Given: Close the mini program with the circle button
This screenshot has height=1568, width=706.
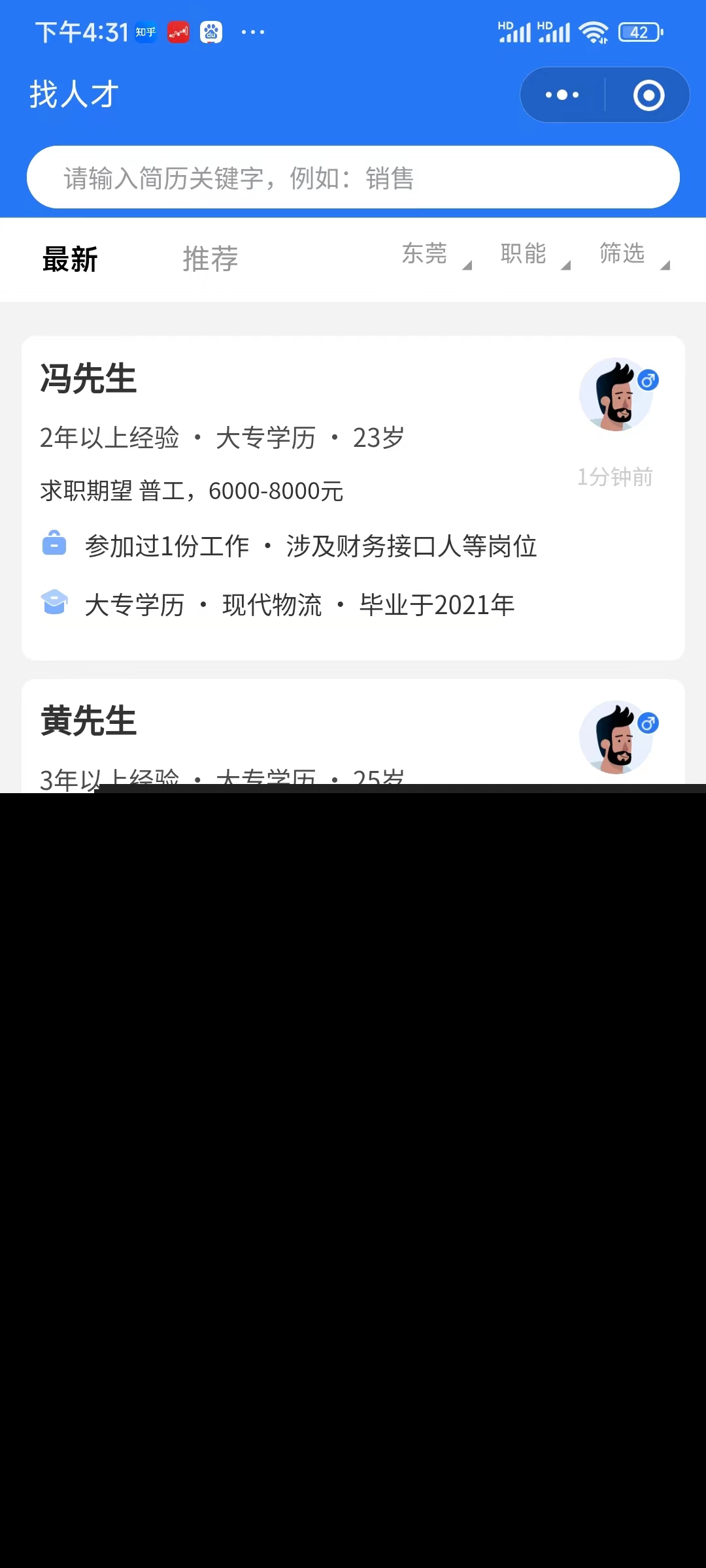Looking at the screenshot, I should 648,95.
